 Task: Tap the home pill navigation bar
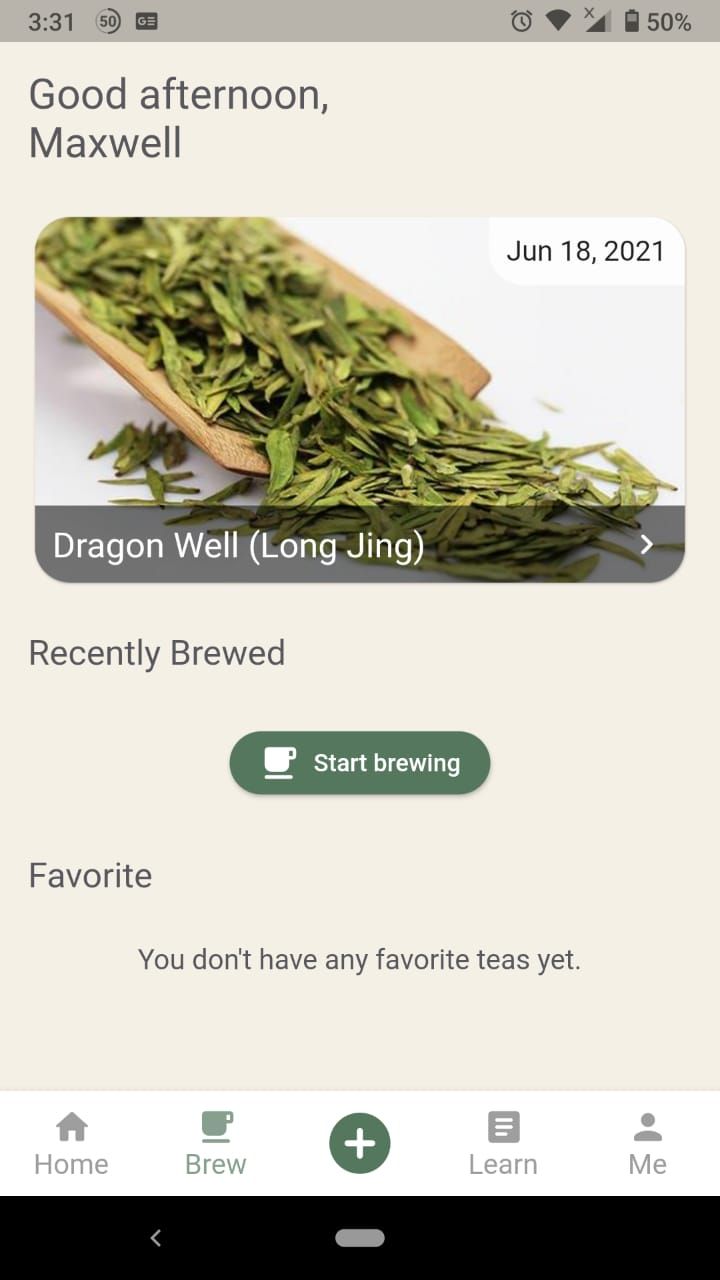click(x=360, y=1237)
